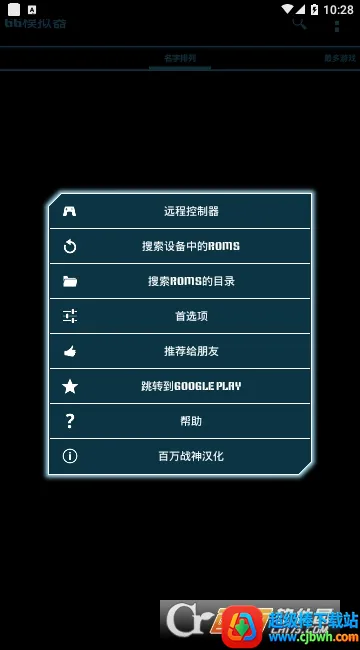Screen dimensions: 360x650
Task: Tap 推荐给朋友 to share with friends
Action: click(x=180, y=351)
